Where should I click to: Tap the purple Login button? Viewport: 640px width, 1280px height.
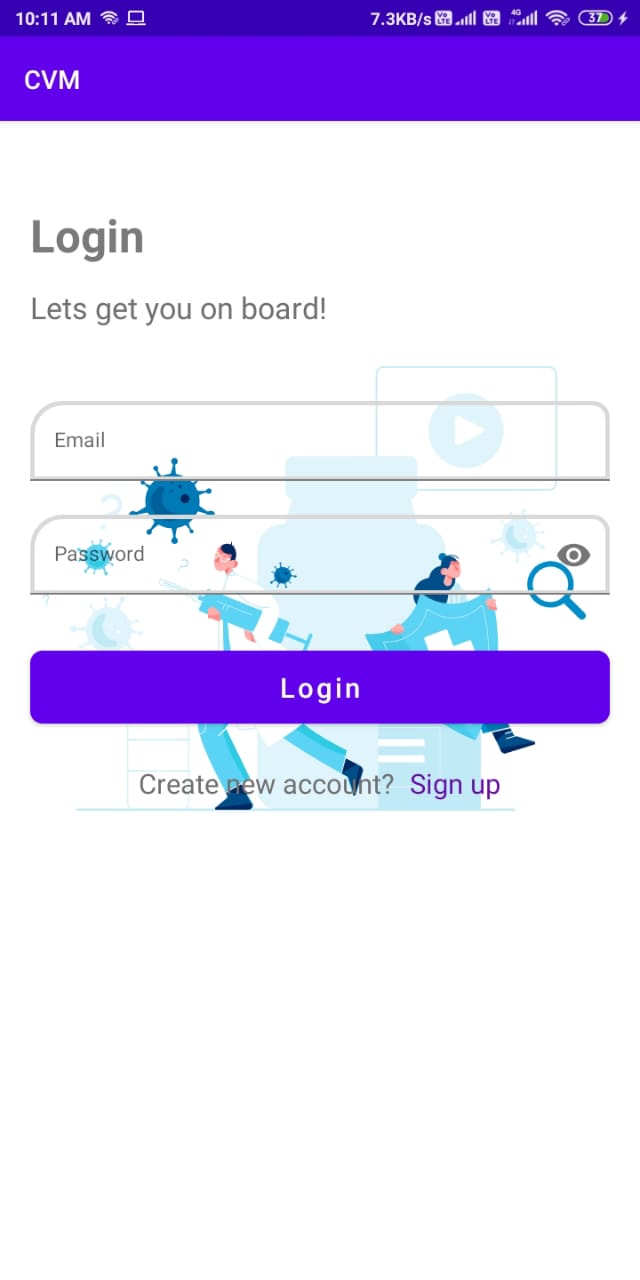click(x=320, y=687)
